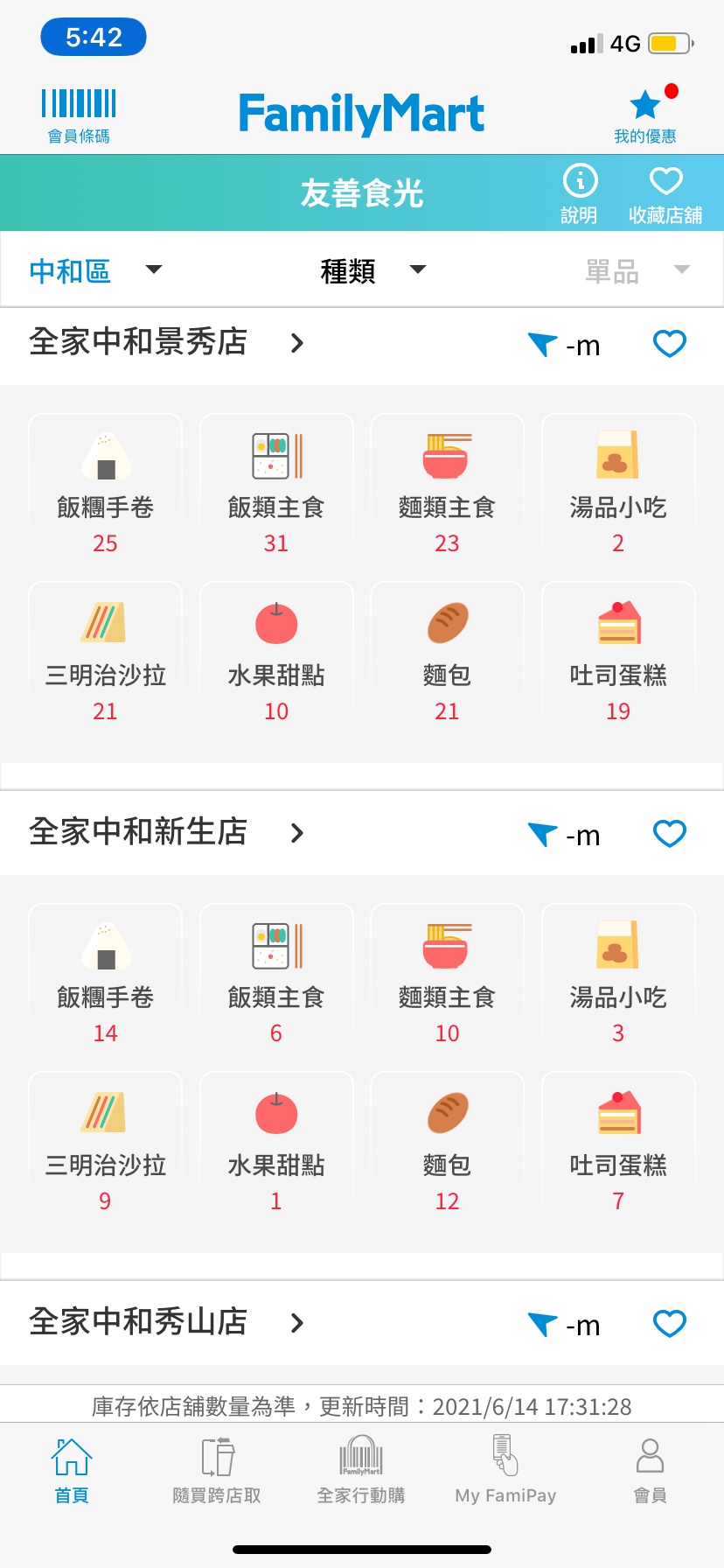The height and width of the screenshot is (1568, 724).
Task: Switch to the 隨買跨店取 tab
Action: point(217,1470)
